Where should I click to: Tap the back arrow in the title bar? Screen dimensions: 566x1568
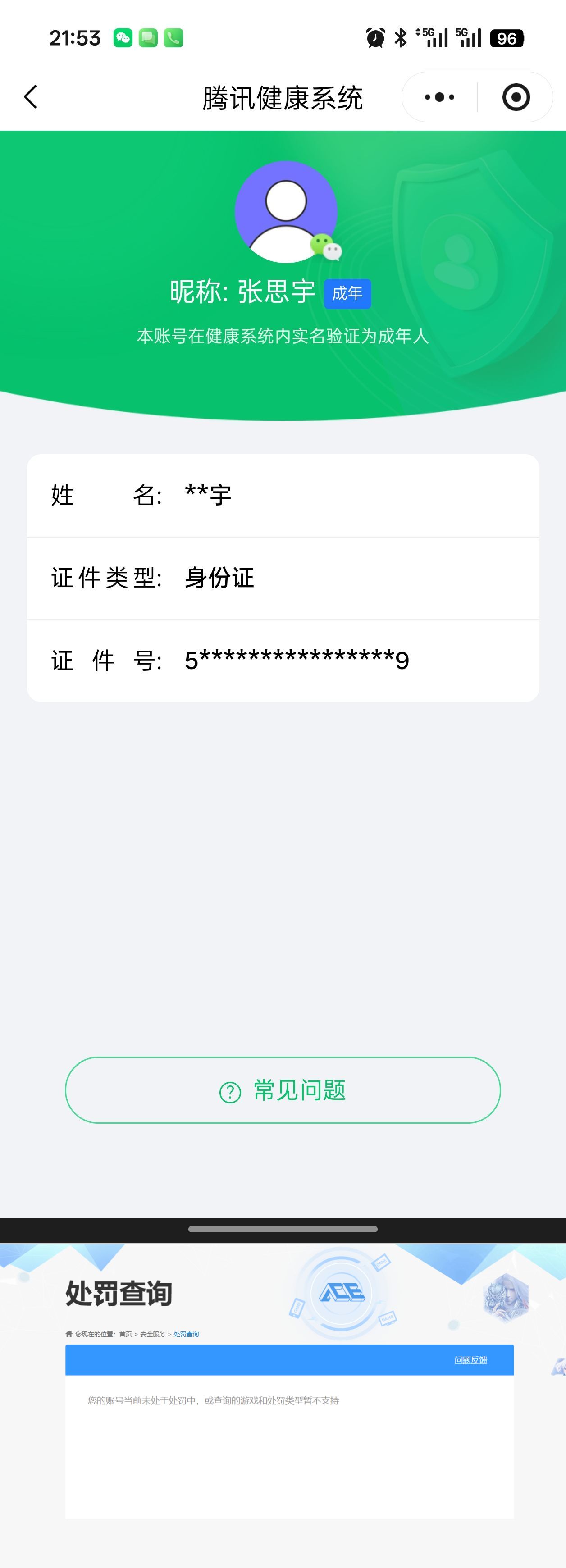click(32, 97)
